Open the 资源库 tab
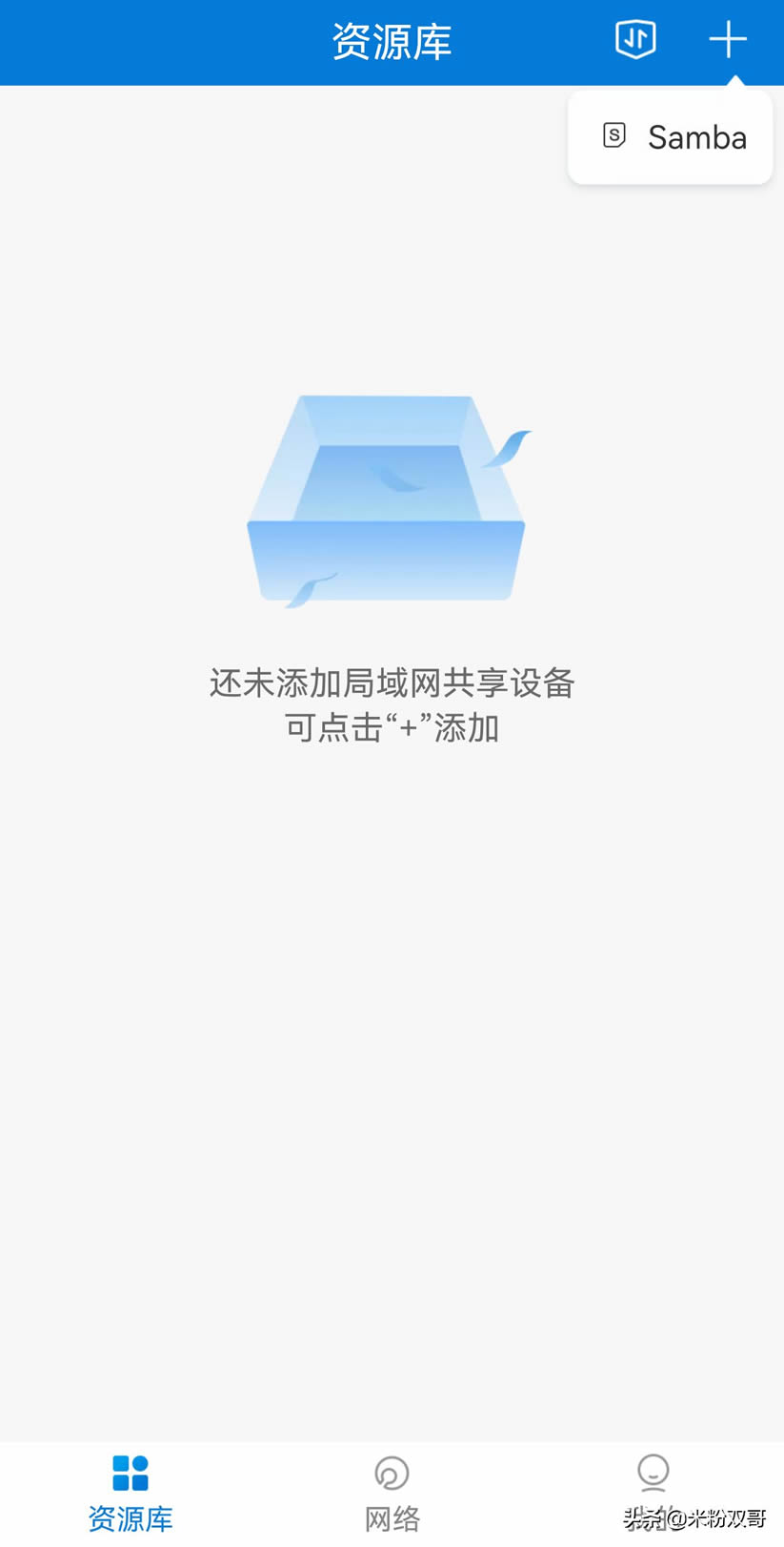This screenshot has height=1547, width=784. [131, 1493]
